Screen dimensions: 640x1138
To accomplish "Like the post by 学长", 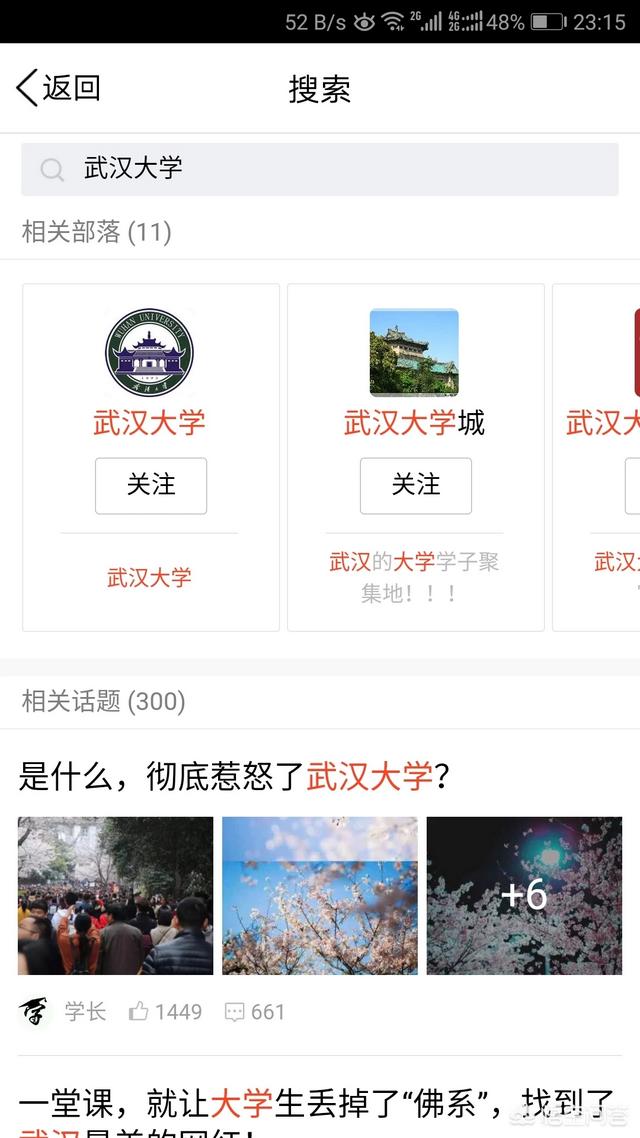I will [165, 1012].
